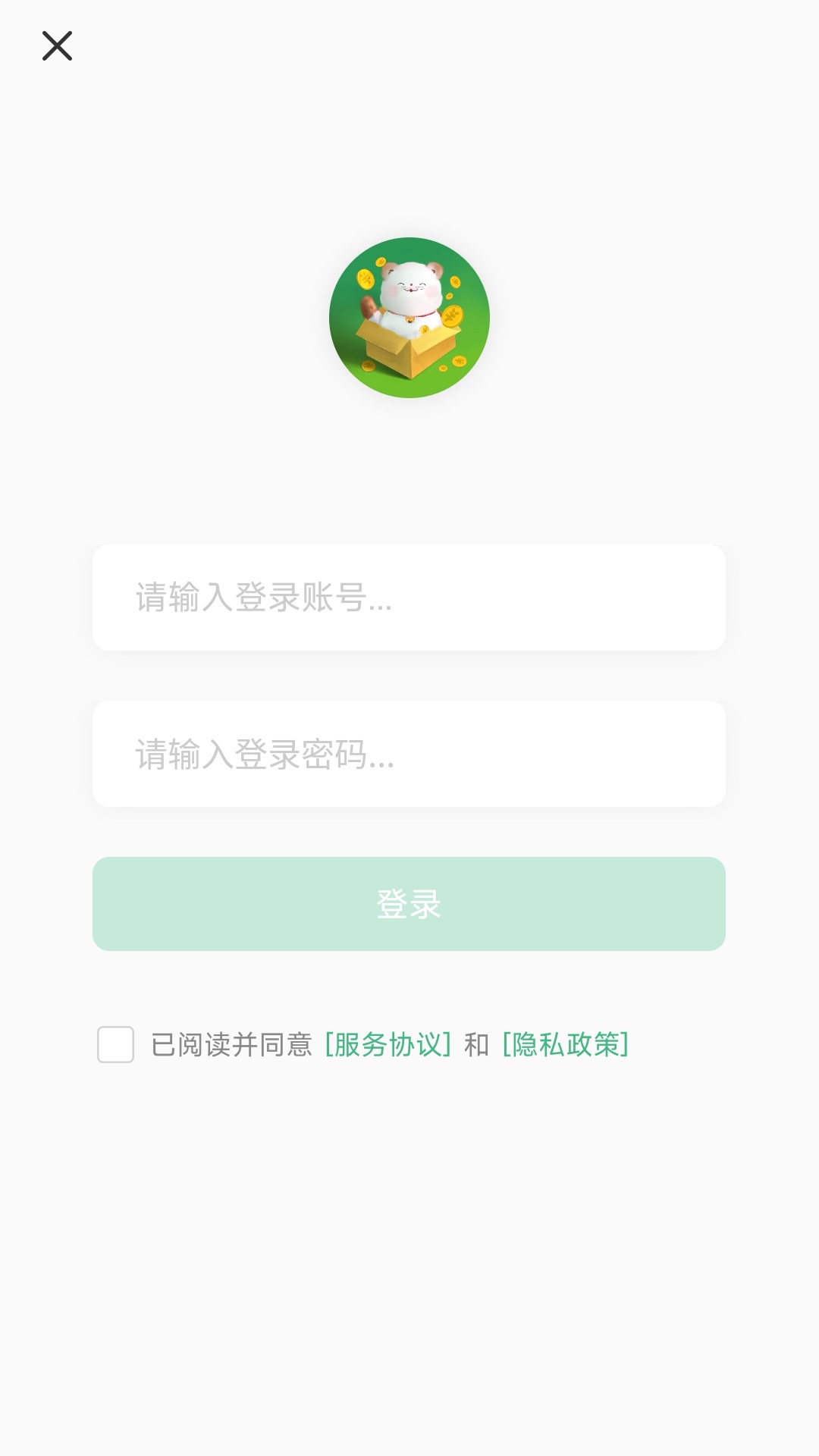The height and width of the screenshot is (1456, 819).
Task: View the 隐私政策 privacy policy
Action: coord(566,1045)
